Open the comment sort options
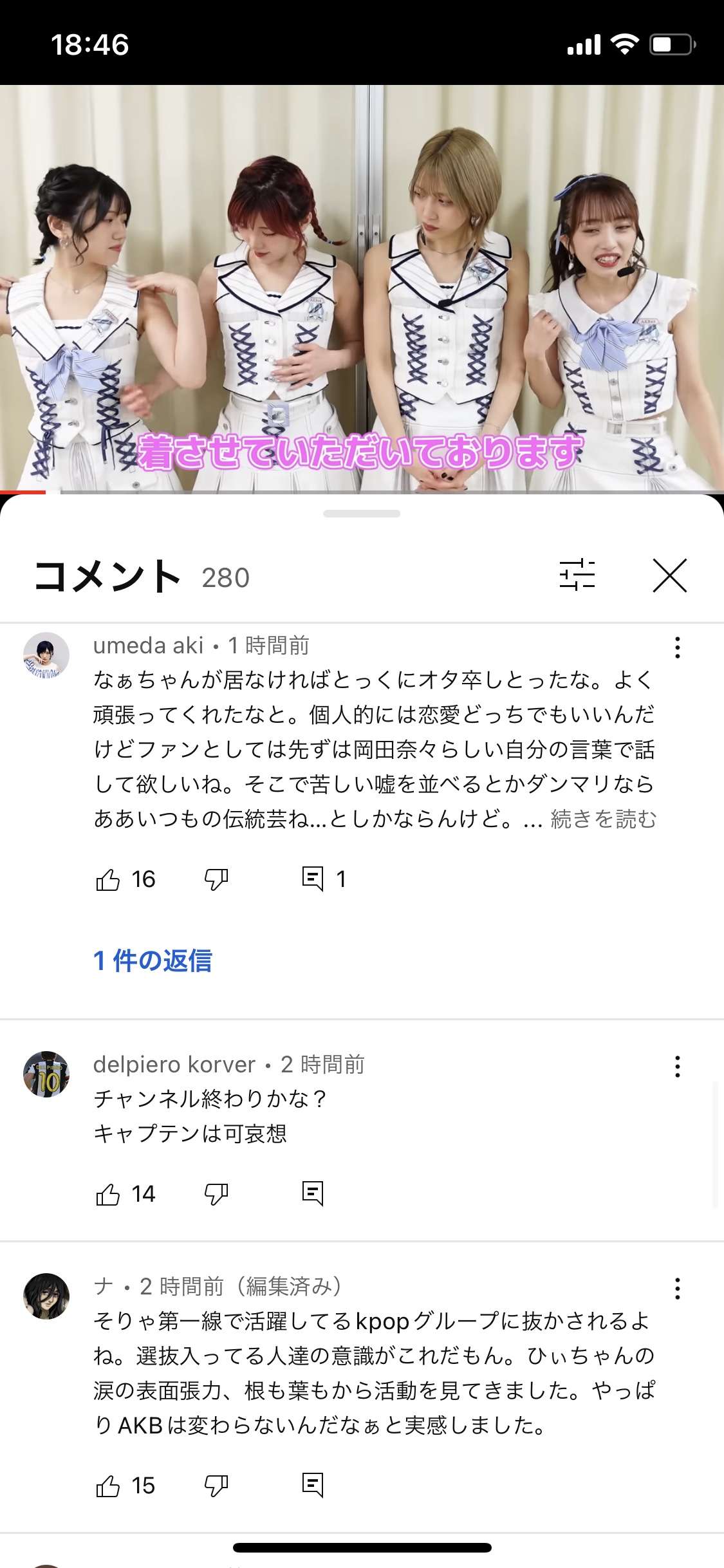 (x=577, y=575)
